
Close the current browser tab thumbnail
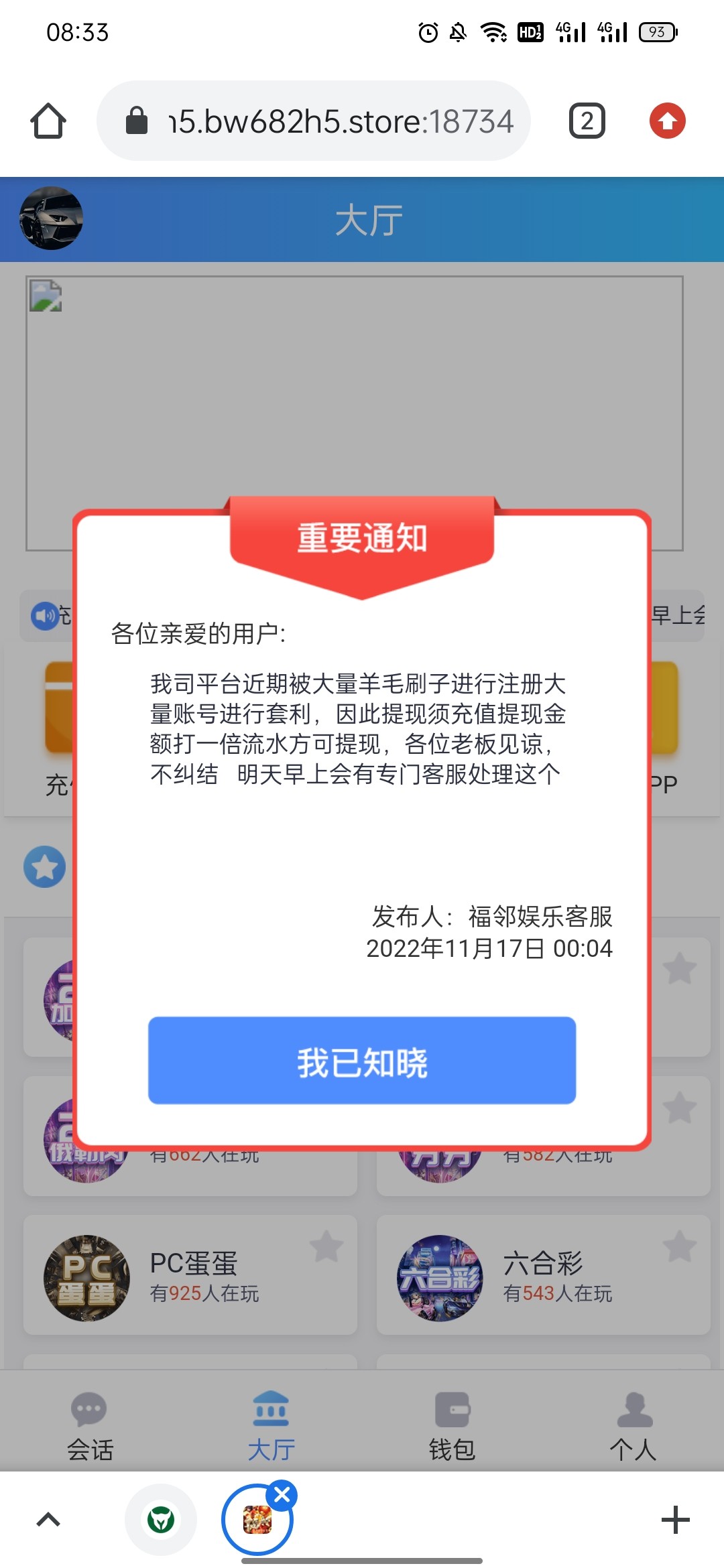282,1495
